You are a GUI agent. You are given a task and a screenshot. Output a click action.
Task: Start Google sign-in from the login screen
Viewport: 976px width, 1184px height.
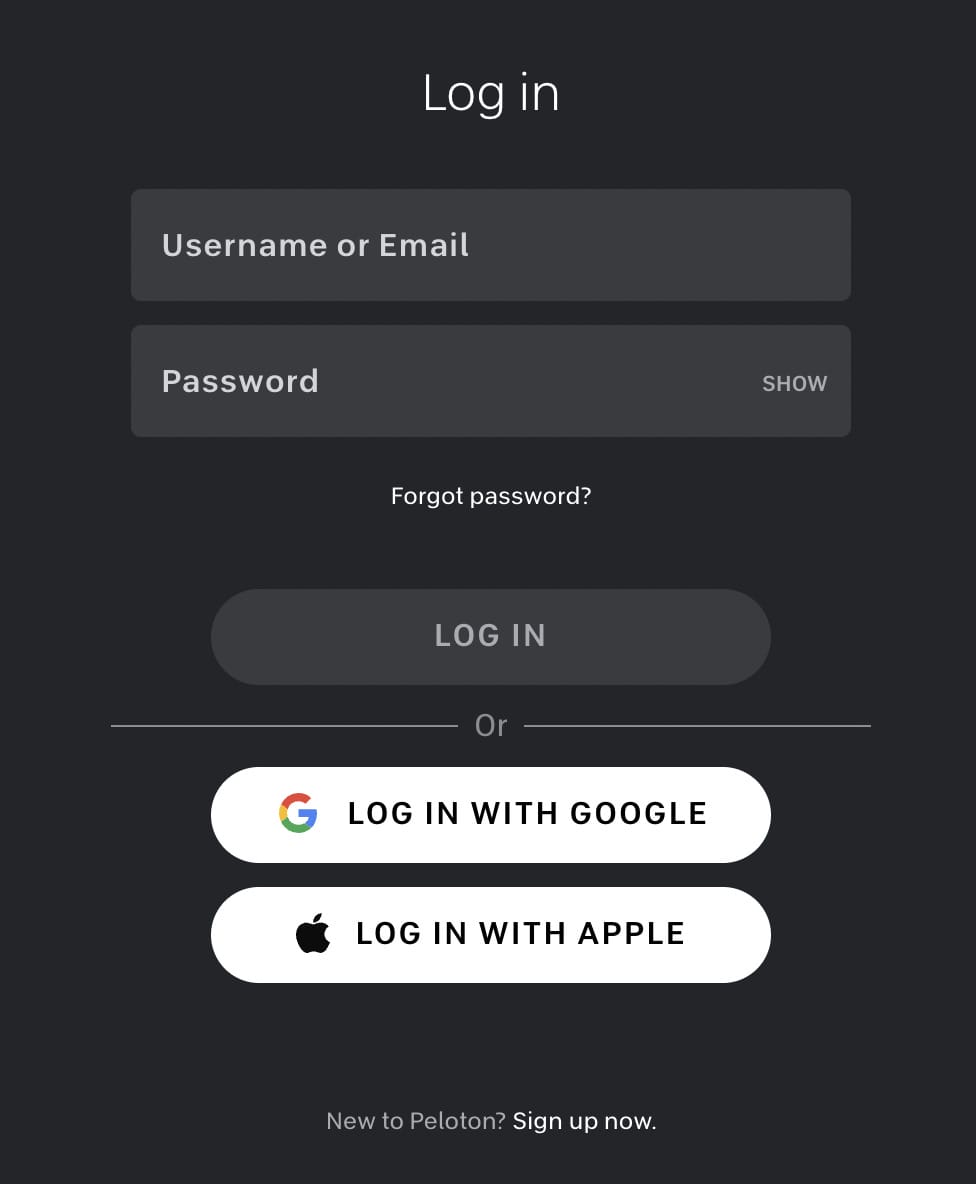(x=490, y=814)
